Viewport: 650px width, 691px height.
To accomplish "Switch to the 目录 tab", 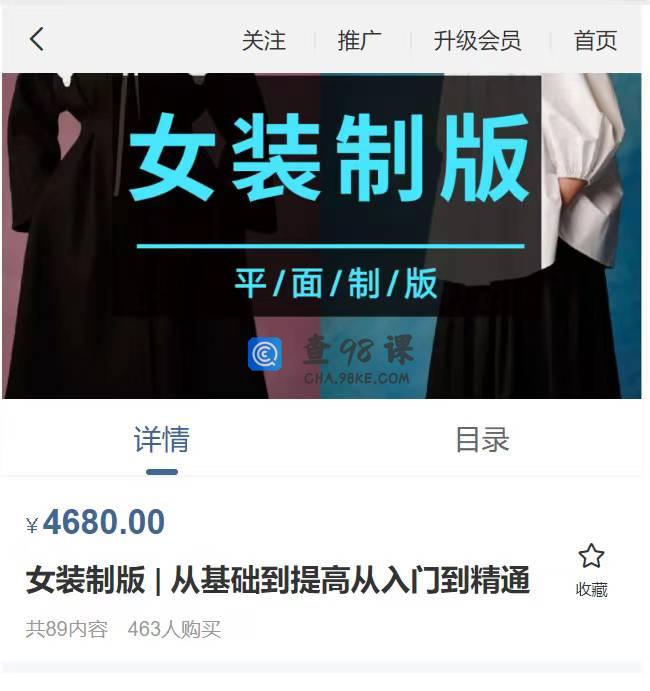I will [x=482, y=440].
